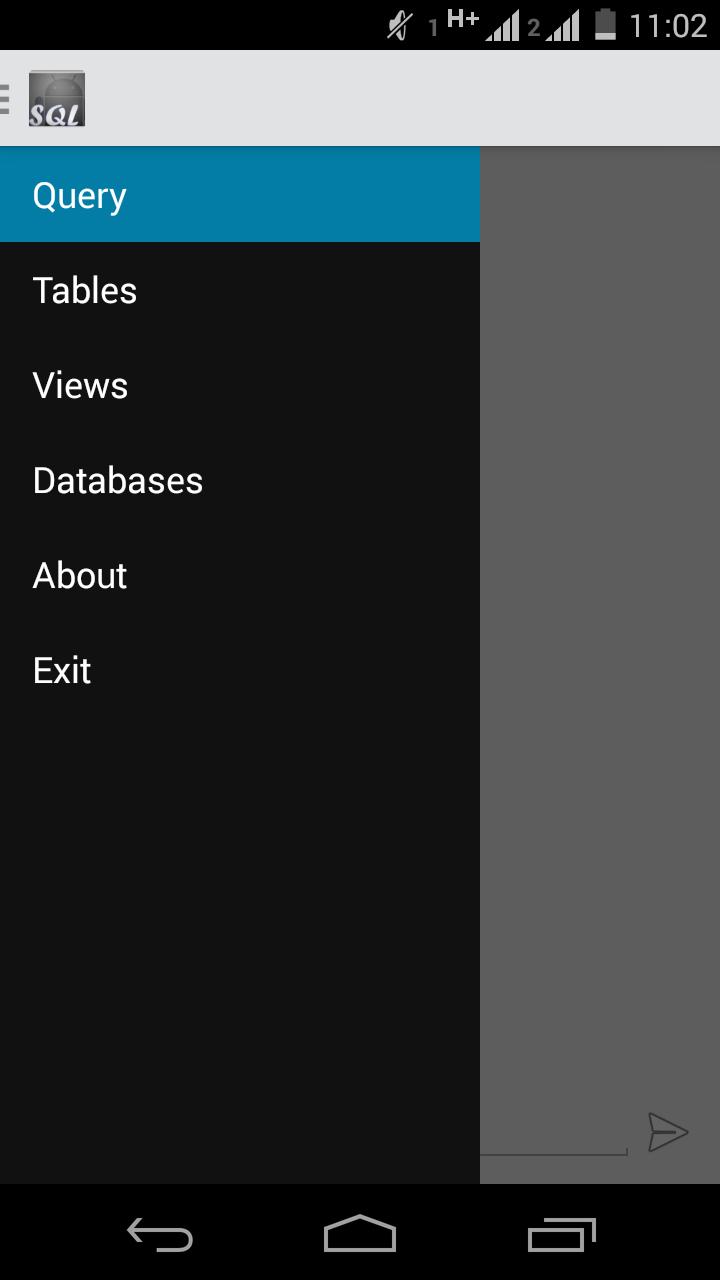Tap the SQL application icon in the toolbar
This screenshot has height=1280, width=720.
click(55, 97)
